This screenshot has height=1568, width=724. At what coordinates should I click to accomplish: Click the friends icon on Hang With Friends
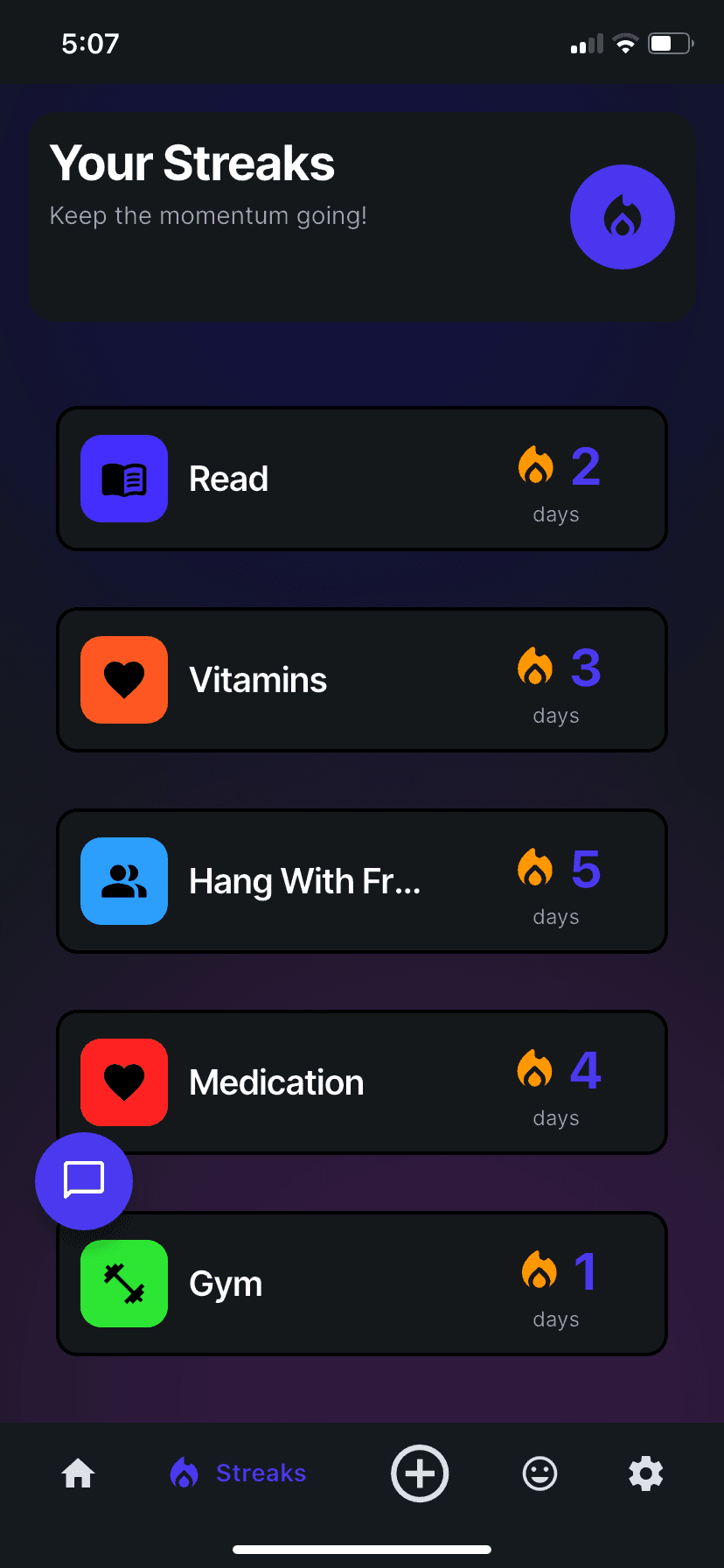pyautogui.click(x=123, y=881)
